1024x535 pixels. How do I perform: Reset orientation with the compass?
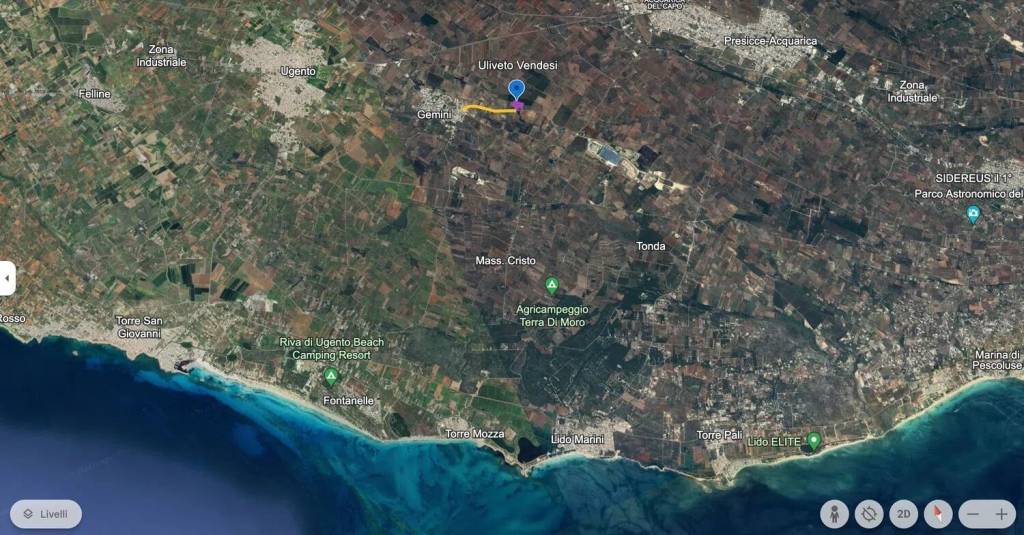coord(938,514)
